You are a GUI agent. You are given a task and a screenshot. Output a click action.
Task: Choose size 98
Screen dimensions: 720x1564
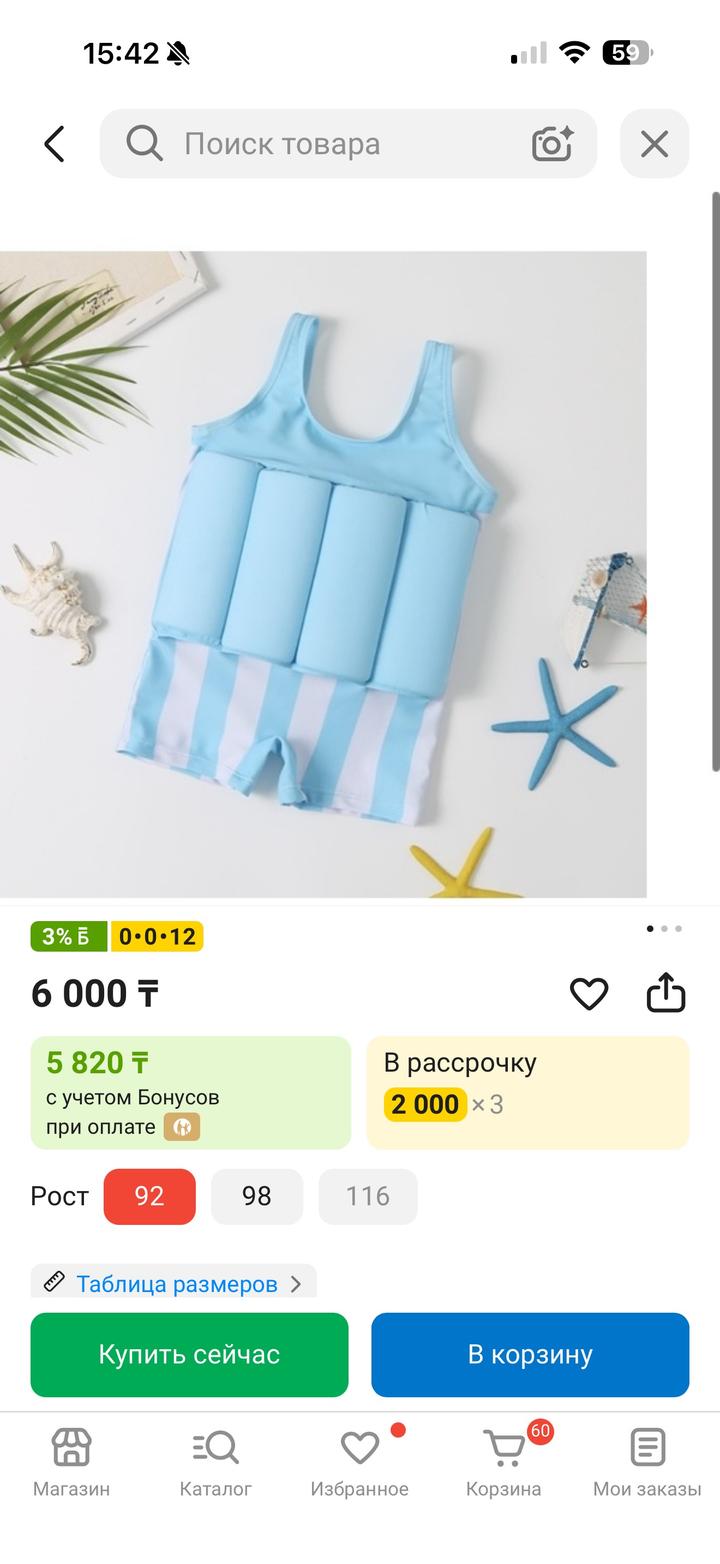coord(257,1196)
